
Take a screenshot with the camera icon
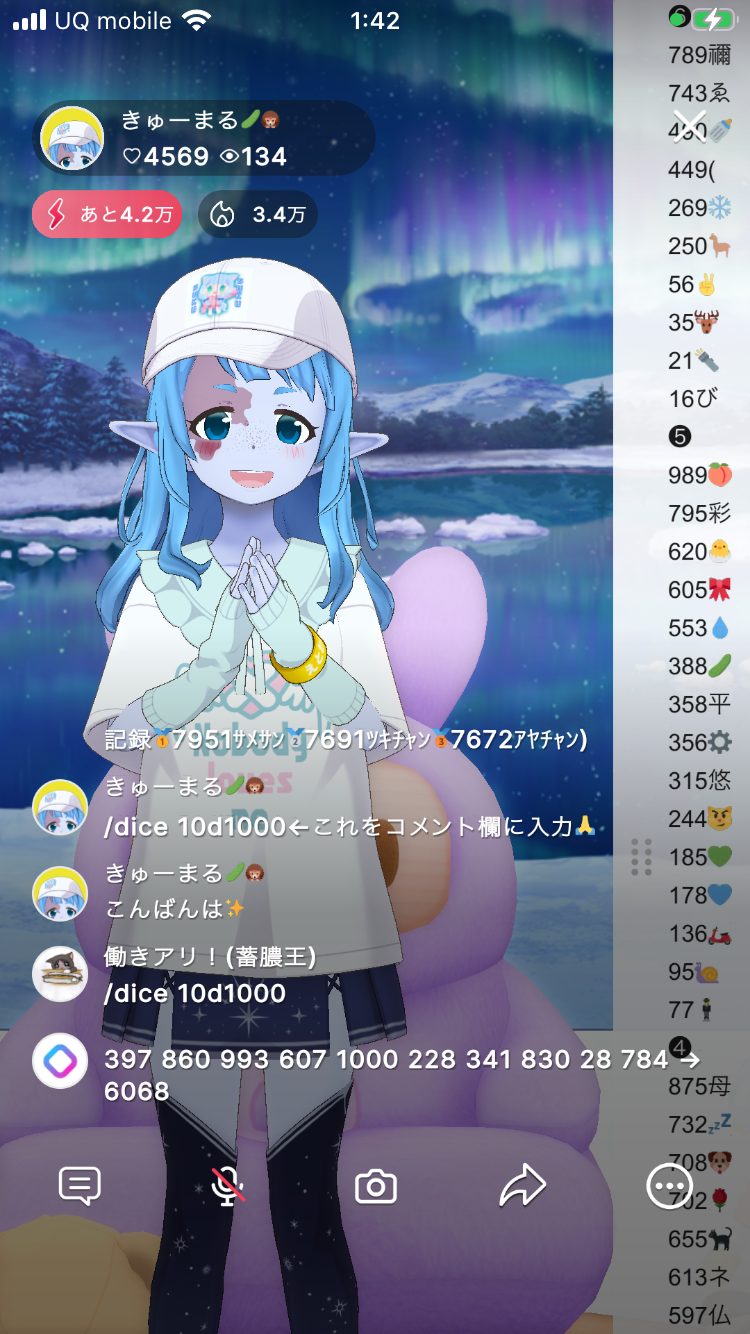pyautogui.click(x=376, y=1187)
